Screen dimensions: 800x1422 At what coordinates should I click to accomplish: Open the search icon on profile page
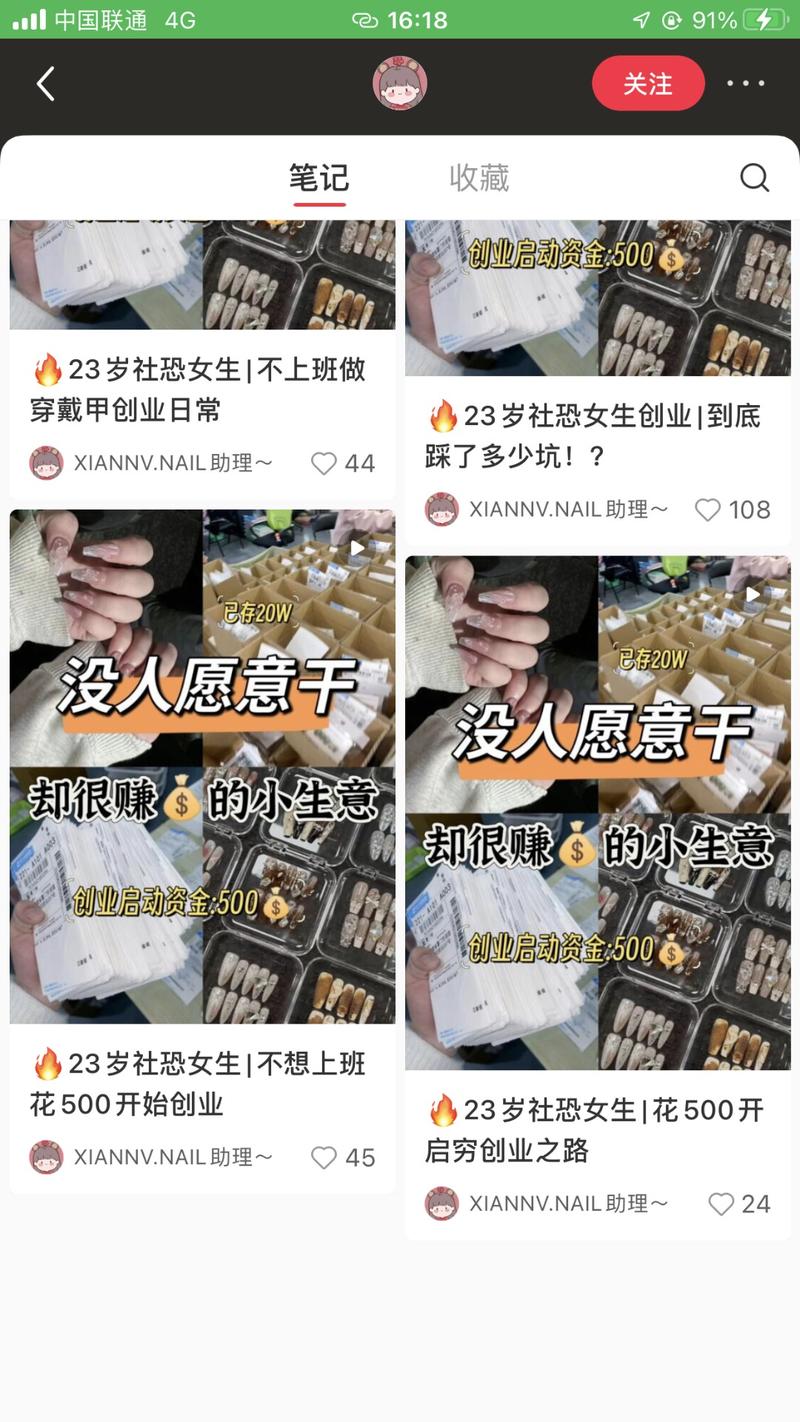click(755, 177)
